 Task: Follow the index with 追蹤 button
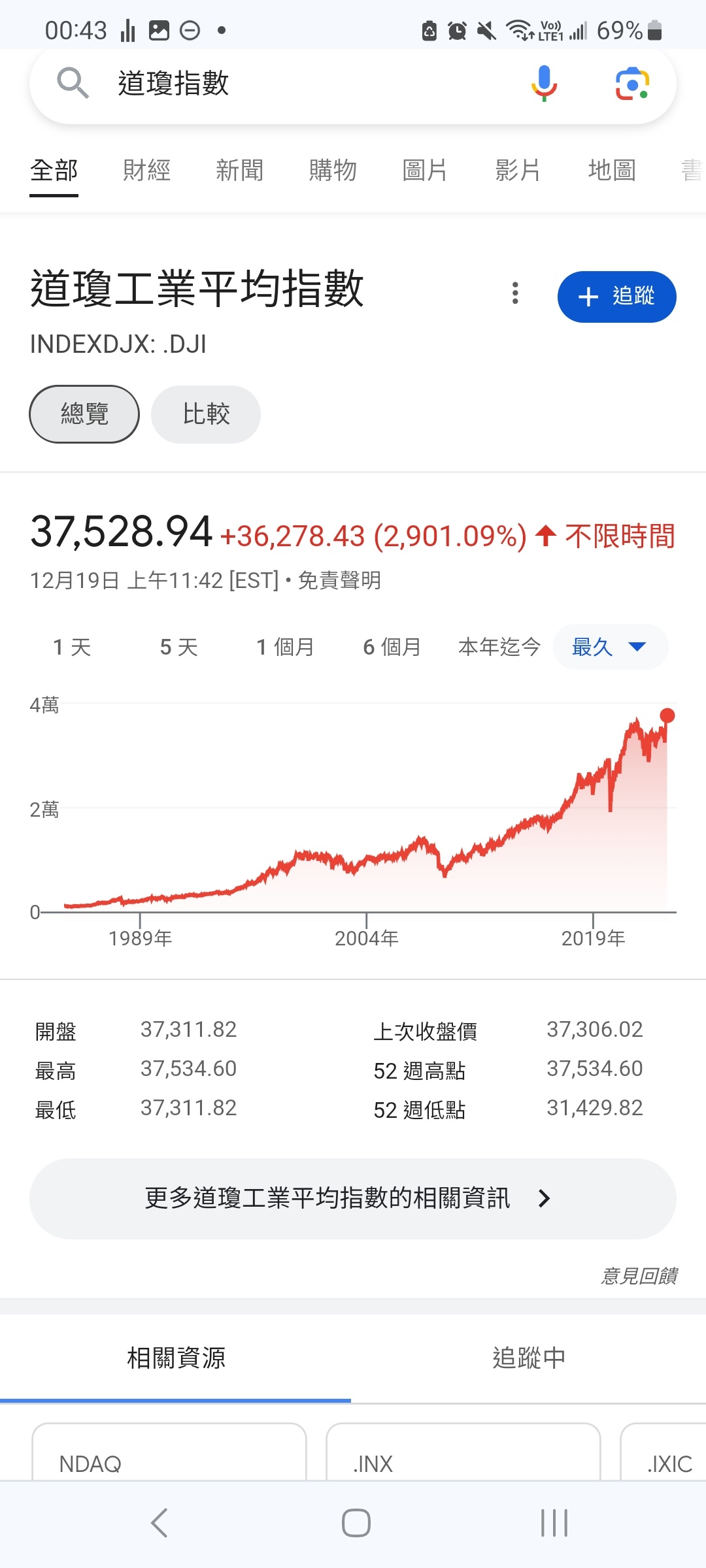click(x=616, y=297)
